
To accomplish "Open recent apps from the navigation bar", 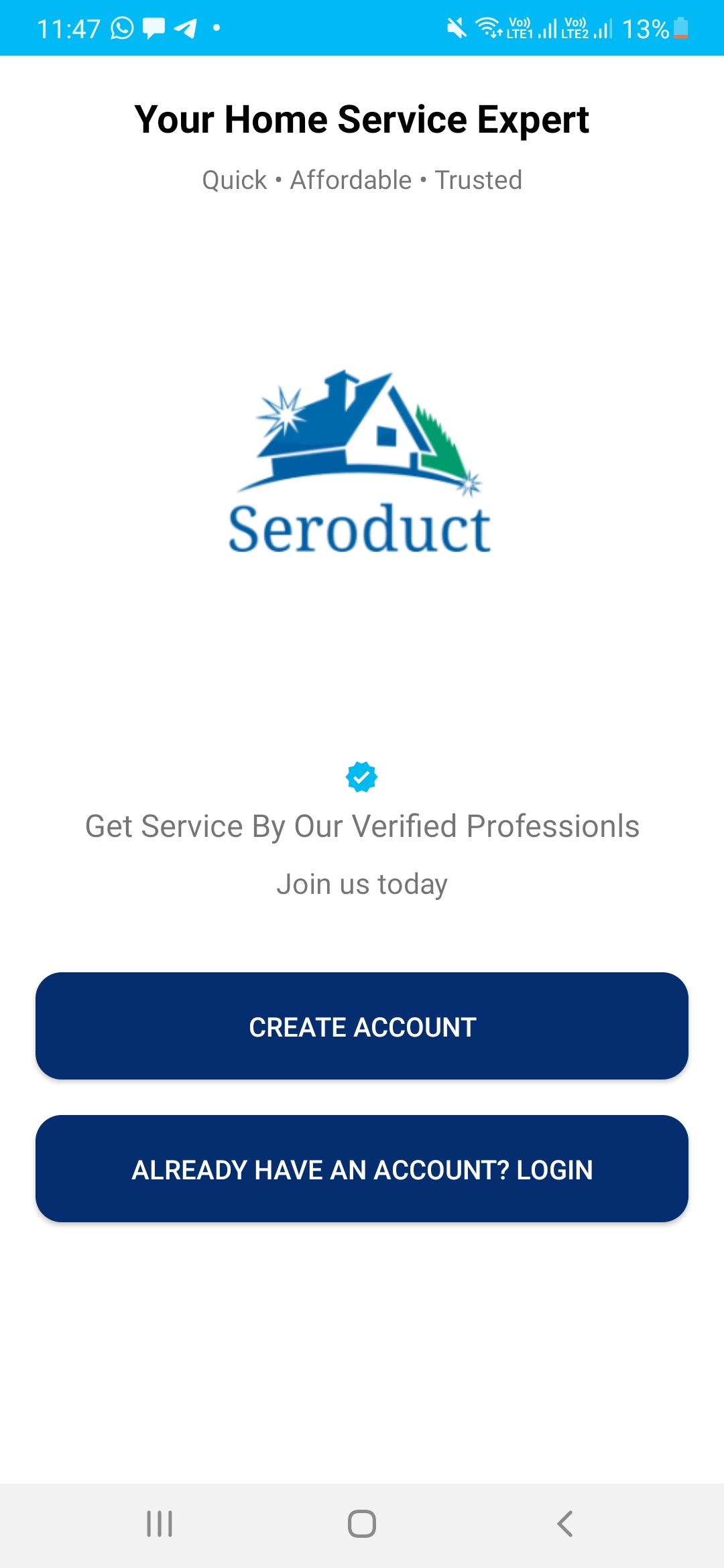I will click(160, 1524).
